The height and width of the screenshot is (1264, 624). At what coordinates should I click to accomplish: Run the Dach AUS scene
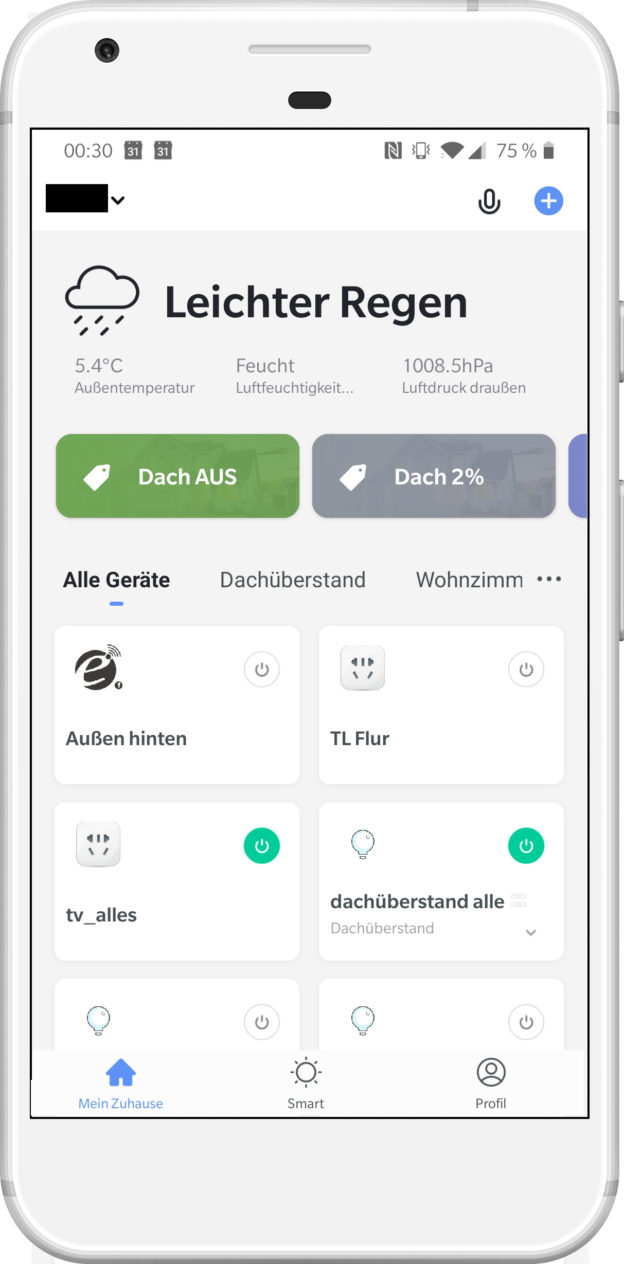pyautogui.click(x=177, y=476)
